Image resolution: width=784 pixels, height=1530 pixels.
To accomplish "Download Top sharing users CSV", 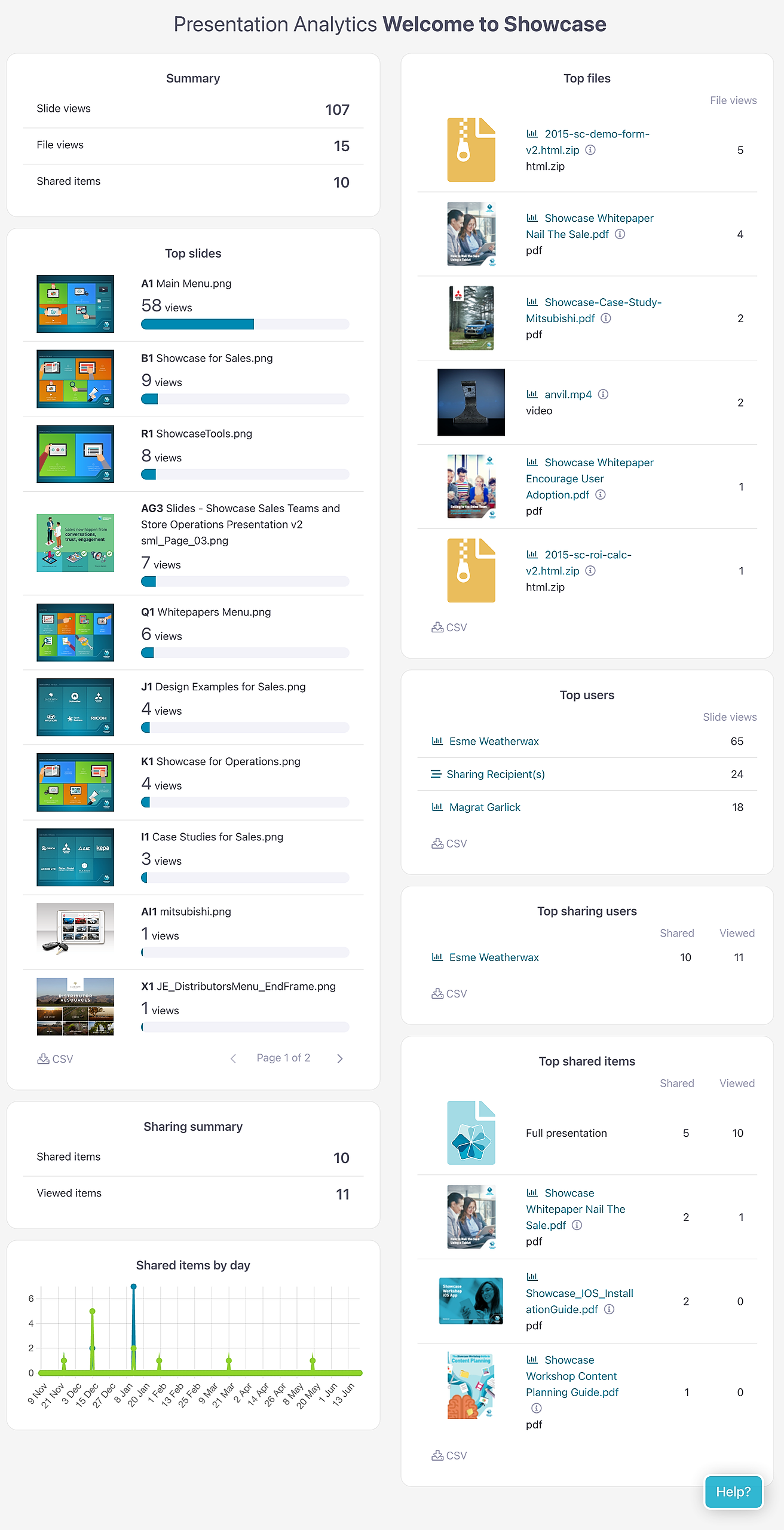I will click(449, 993).
